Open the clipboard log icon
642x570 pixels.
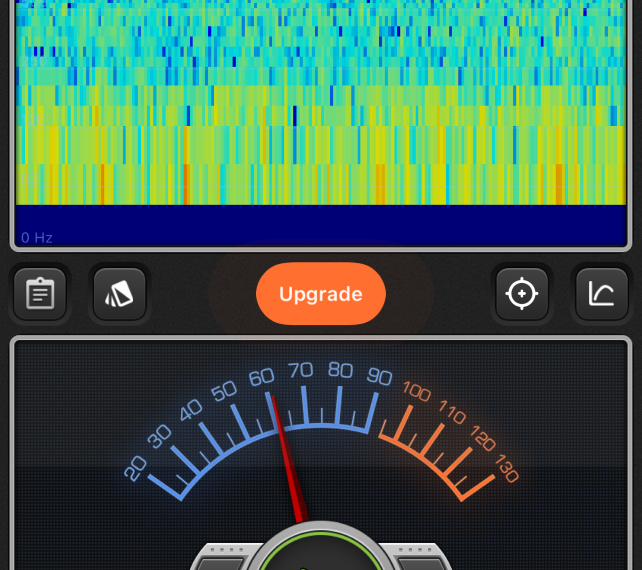[x=40, y=294]
